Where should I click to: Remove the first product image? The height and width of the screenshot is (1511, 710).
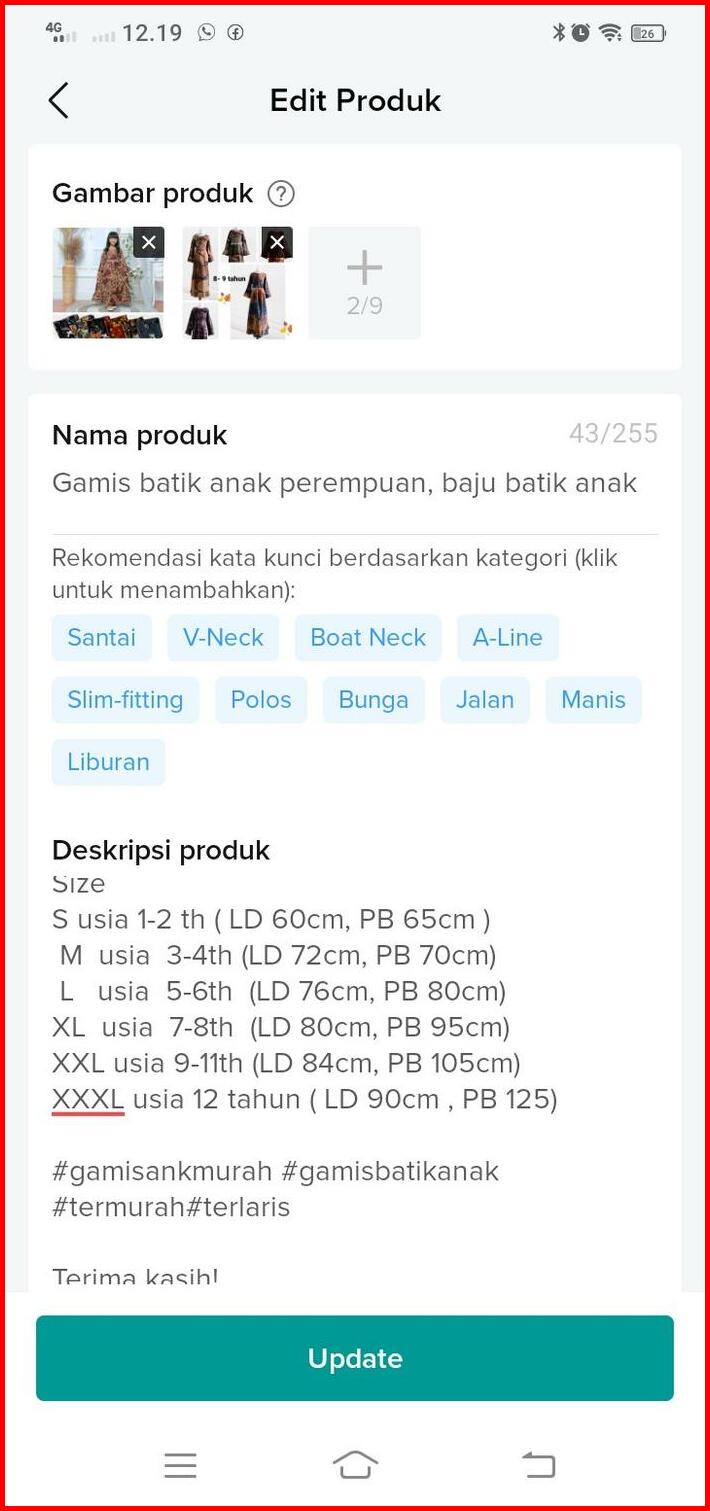pyautogui.click(x=148, y=242)
